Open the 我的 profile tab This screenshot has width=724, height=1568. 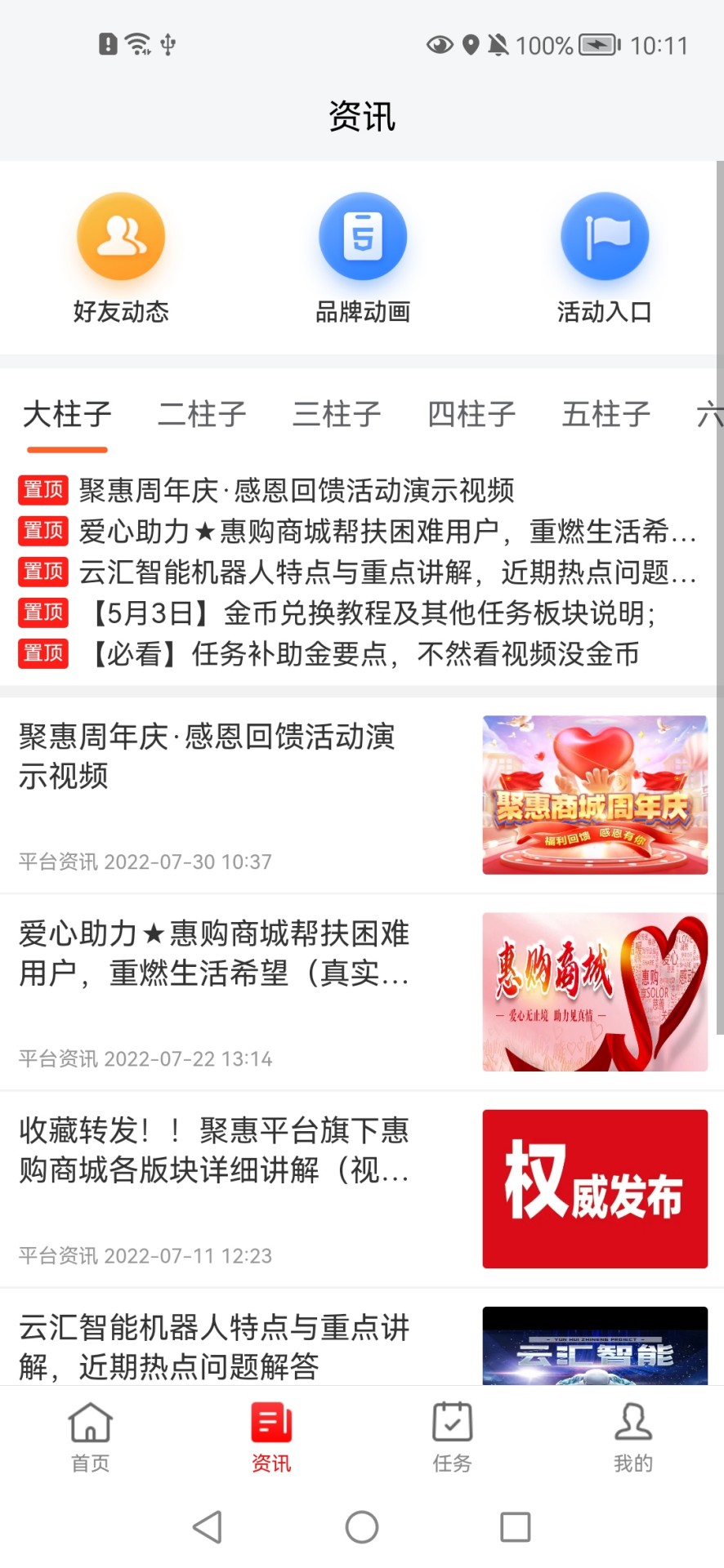click(x=632, y=1437)
